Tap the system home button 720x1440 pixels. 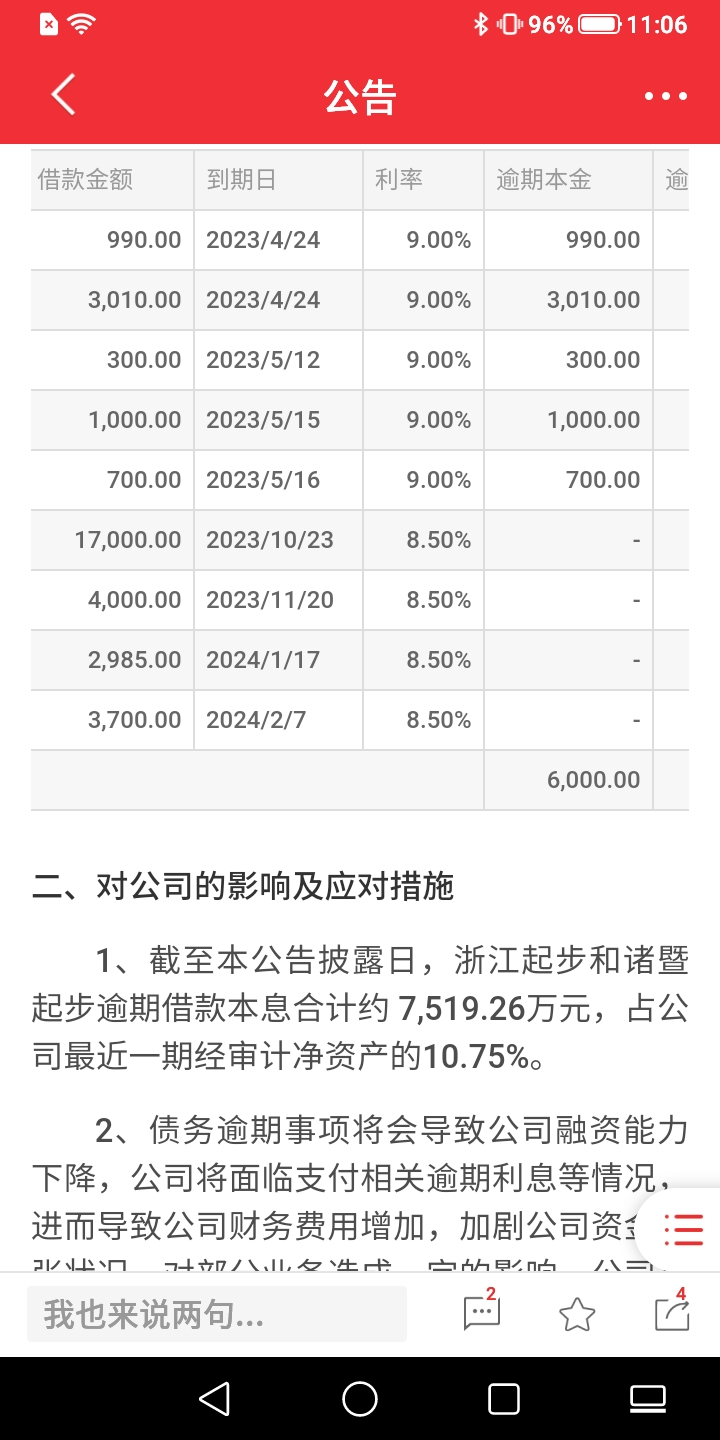(360, 1398)
